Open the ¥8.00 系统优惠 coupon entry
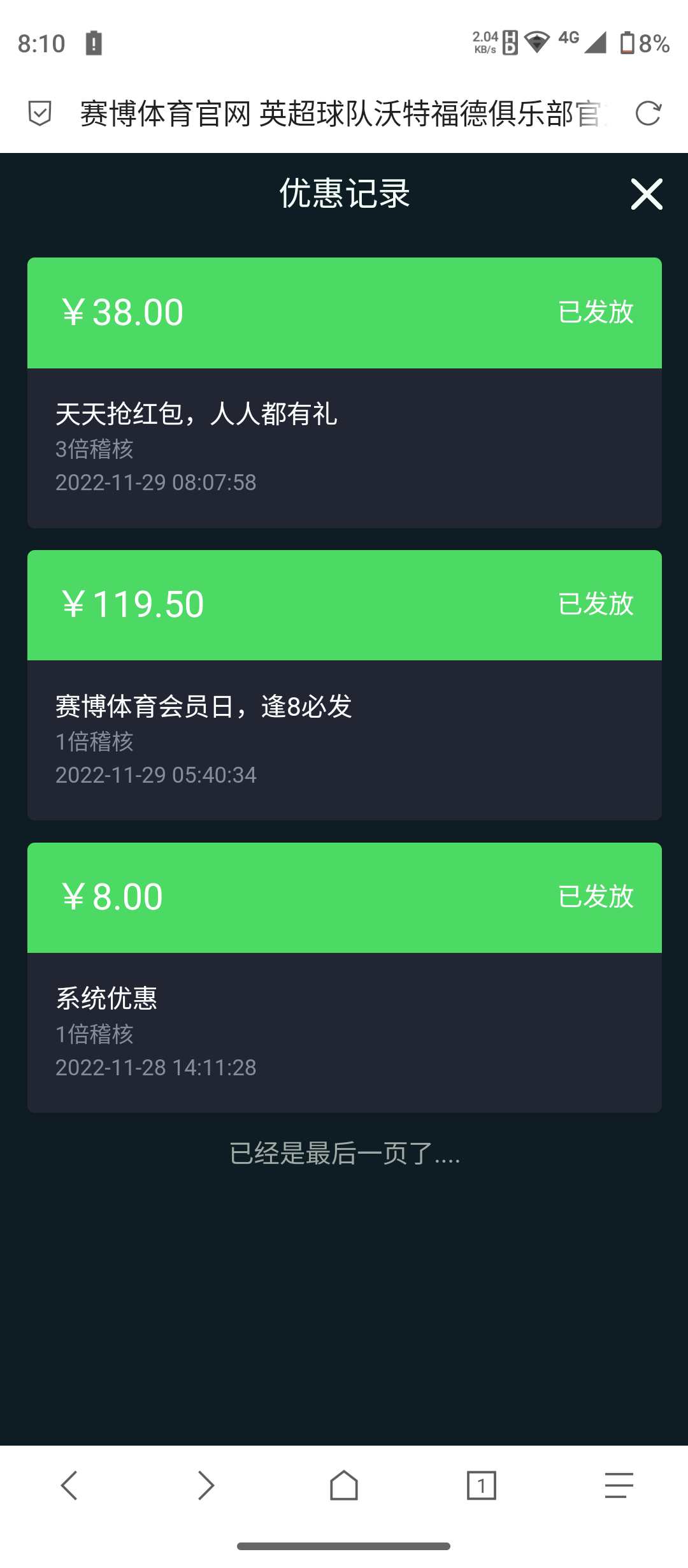This screenshot has height=1568, width=688. click(344, 975)
